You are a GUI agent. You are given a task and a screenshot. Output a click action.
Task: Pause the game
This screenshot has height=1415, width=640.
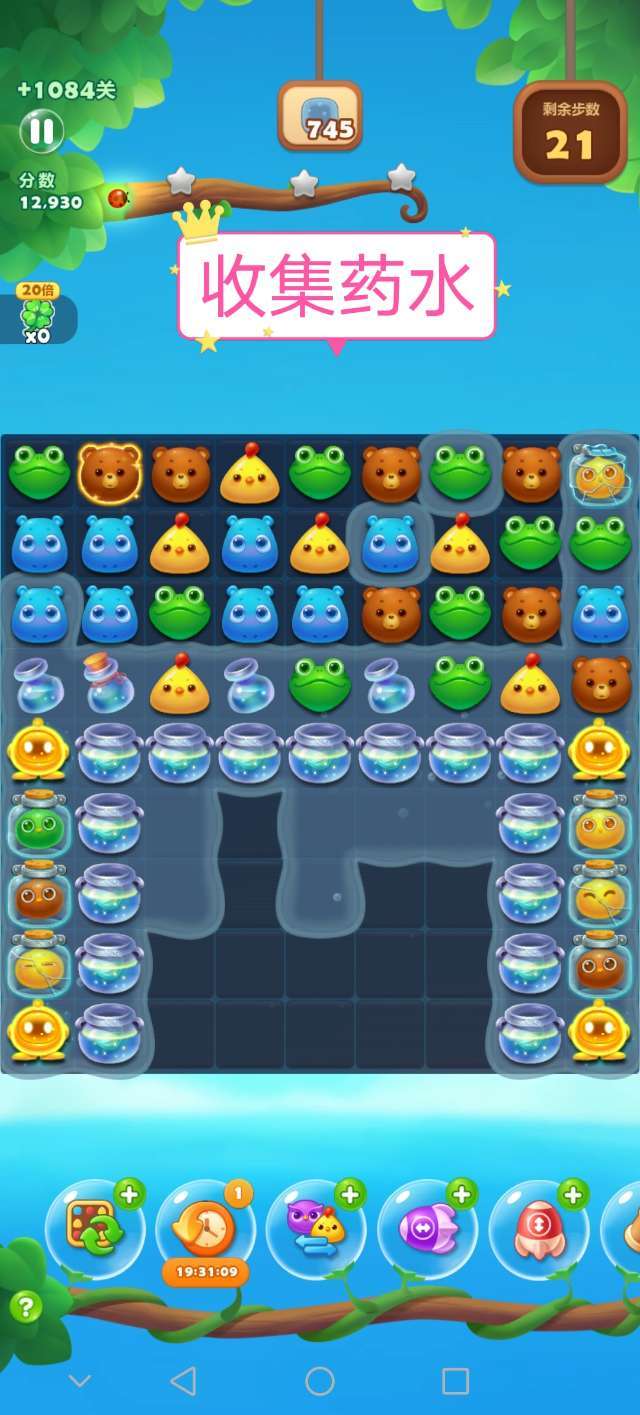pyautogui.click(x=41, y=131)
